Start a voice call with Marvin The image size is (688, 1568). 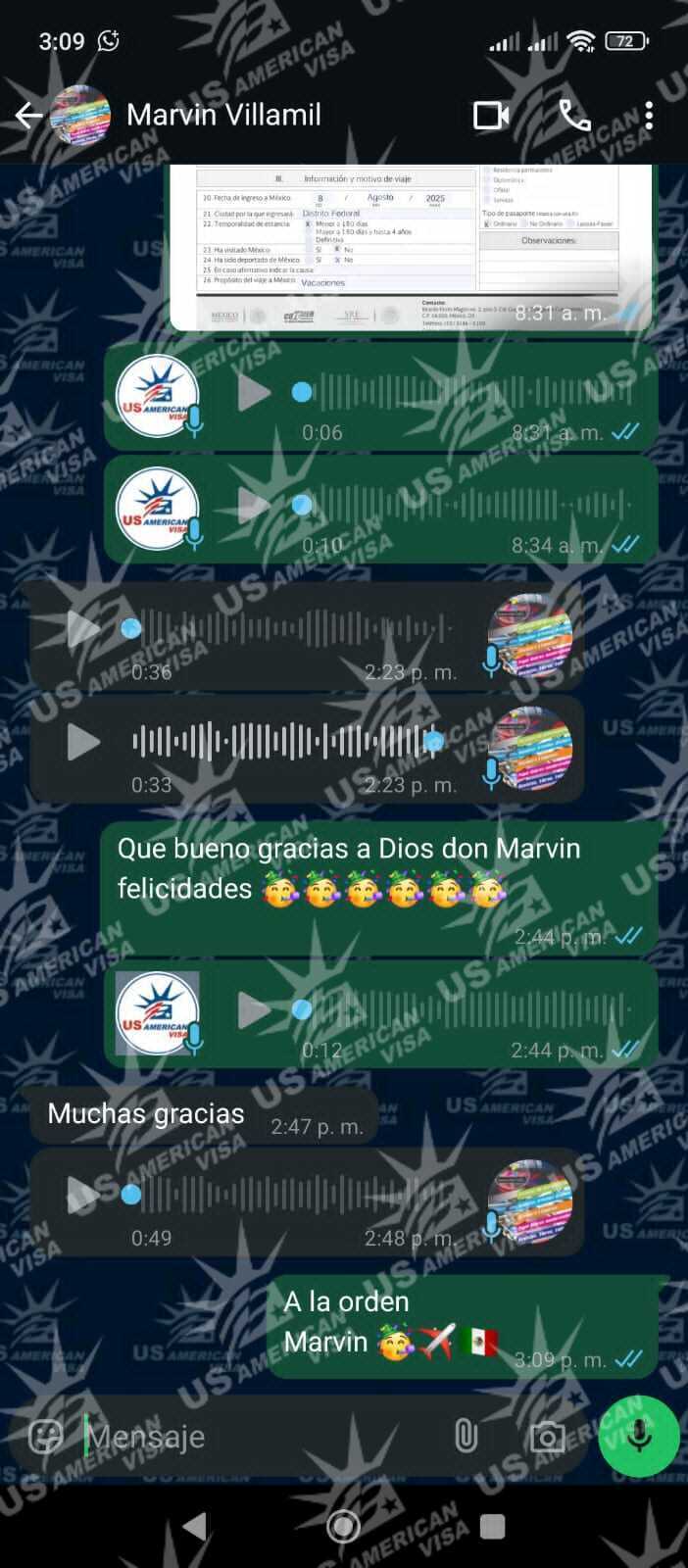coord(575,116)
